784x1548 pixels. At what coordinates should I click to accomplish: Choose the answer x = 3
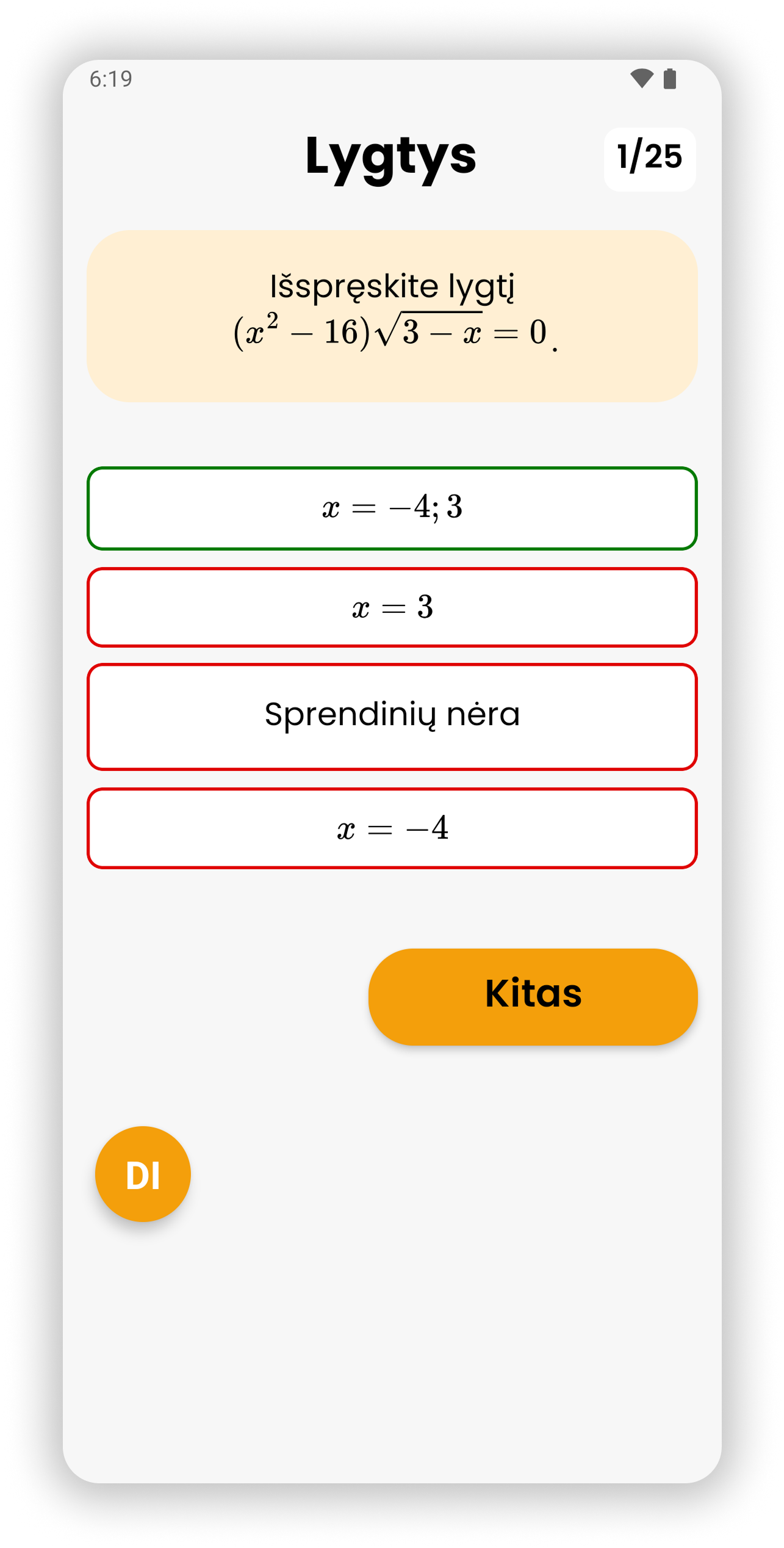[x=392, y=607]
